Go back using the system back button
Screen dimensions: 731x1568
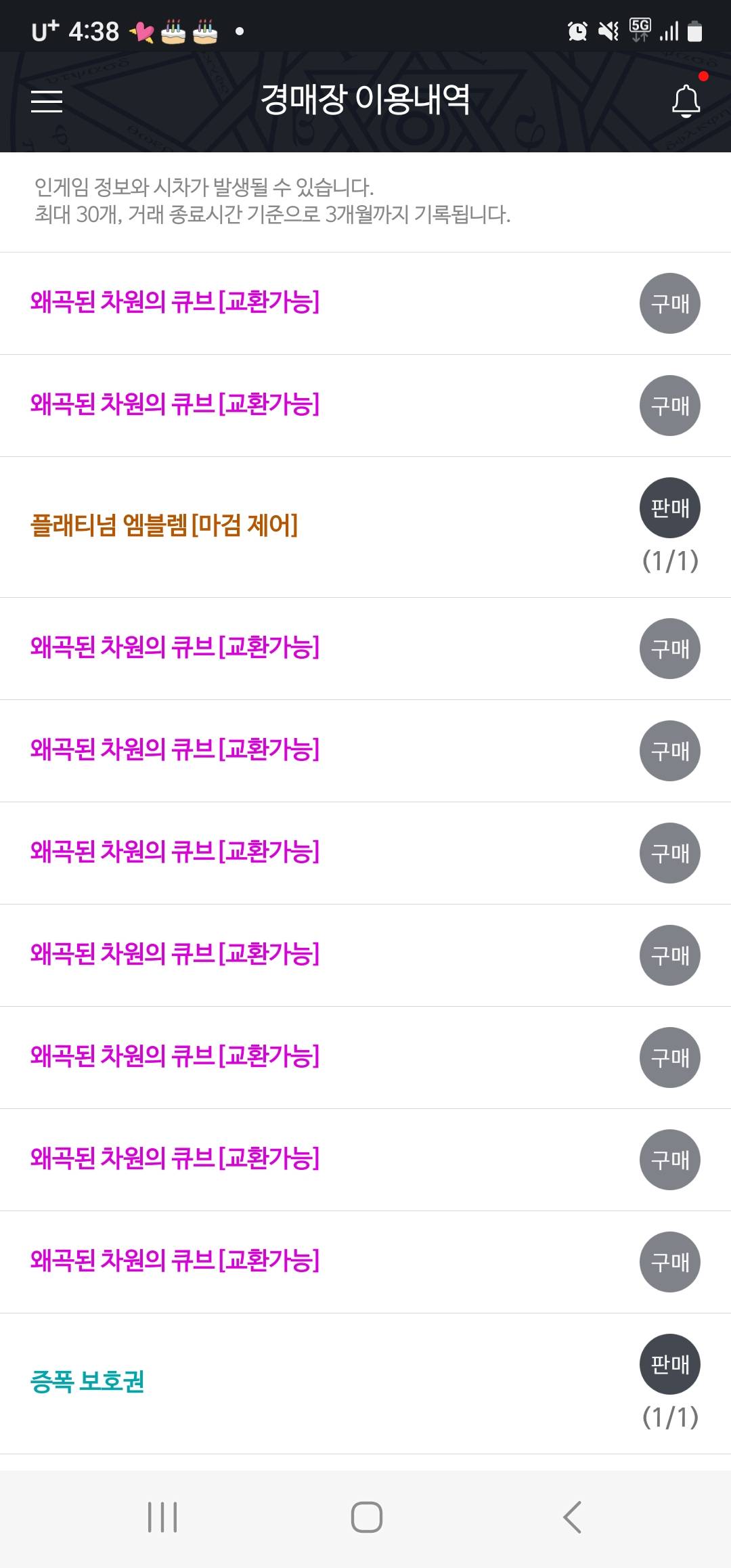573,1517
